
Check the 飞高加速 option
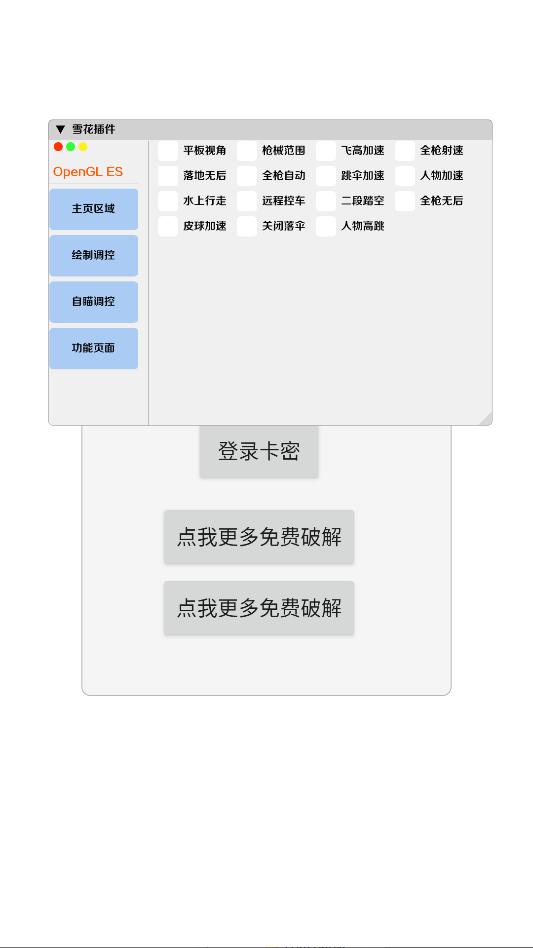[x=326, y=151]
